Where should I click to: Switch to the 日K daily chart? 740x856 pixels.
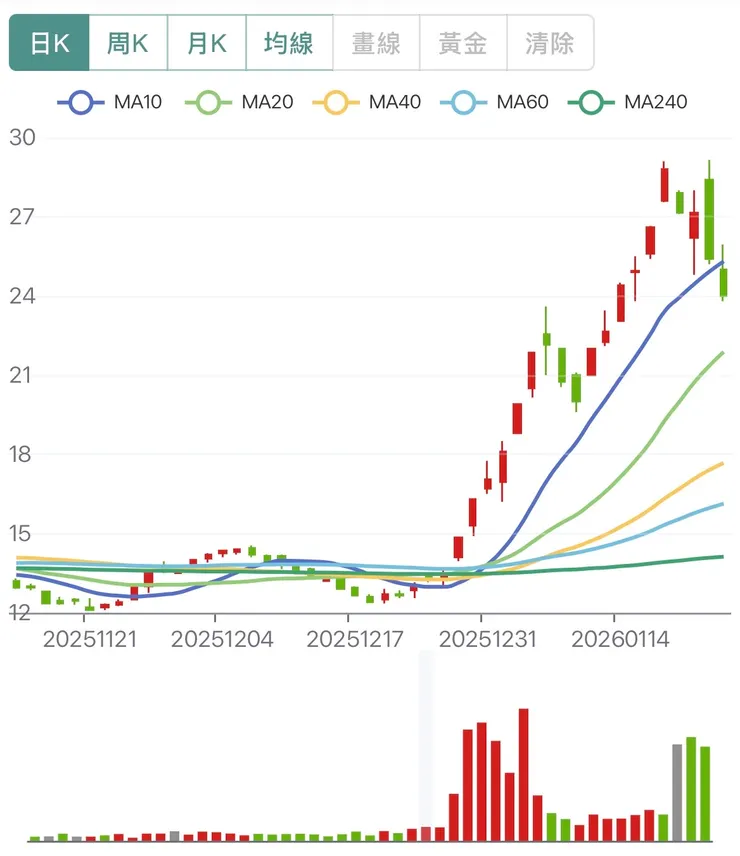coord(49,43)
